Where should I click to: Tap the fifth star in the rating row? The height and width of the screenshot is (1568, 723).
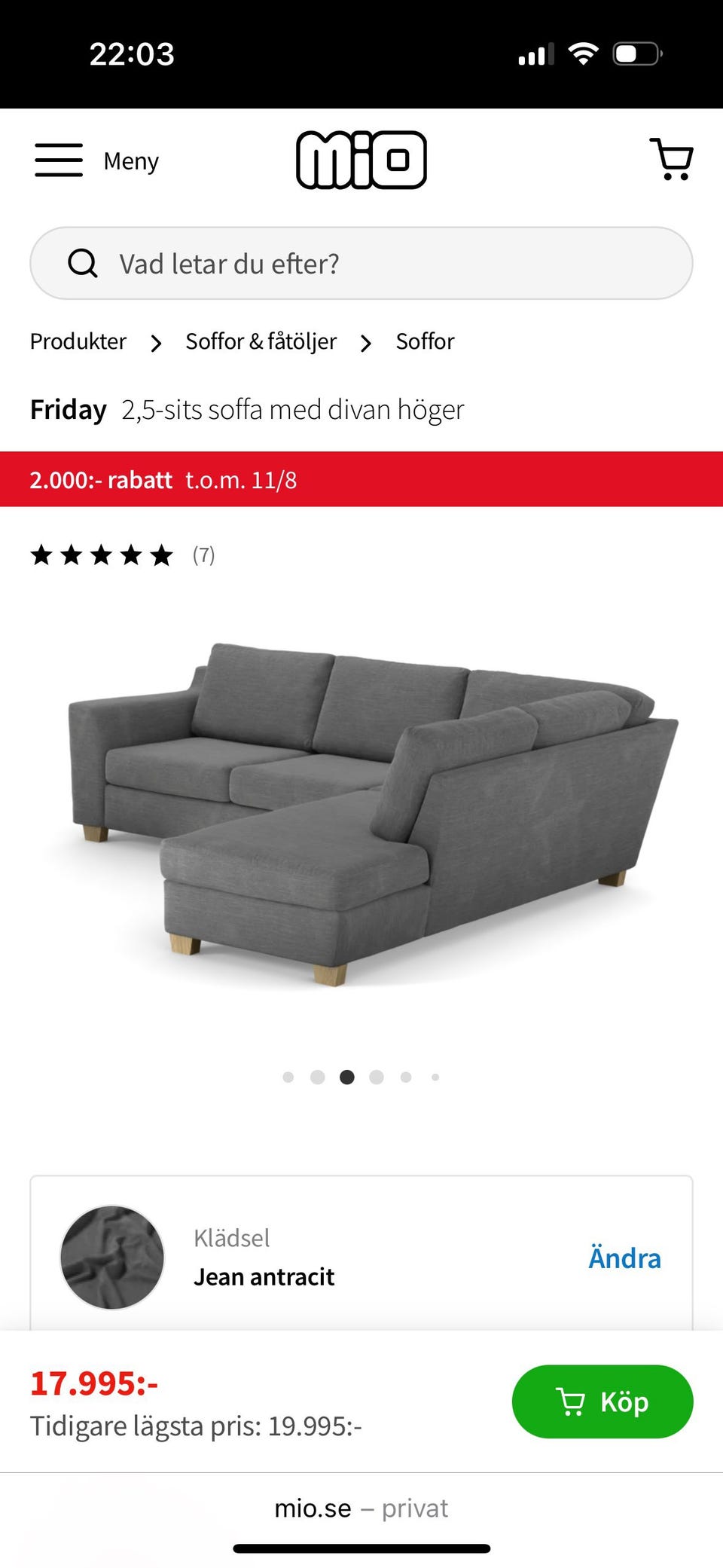click(160, 556)
